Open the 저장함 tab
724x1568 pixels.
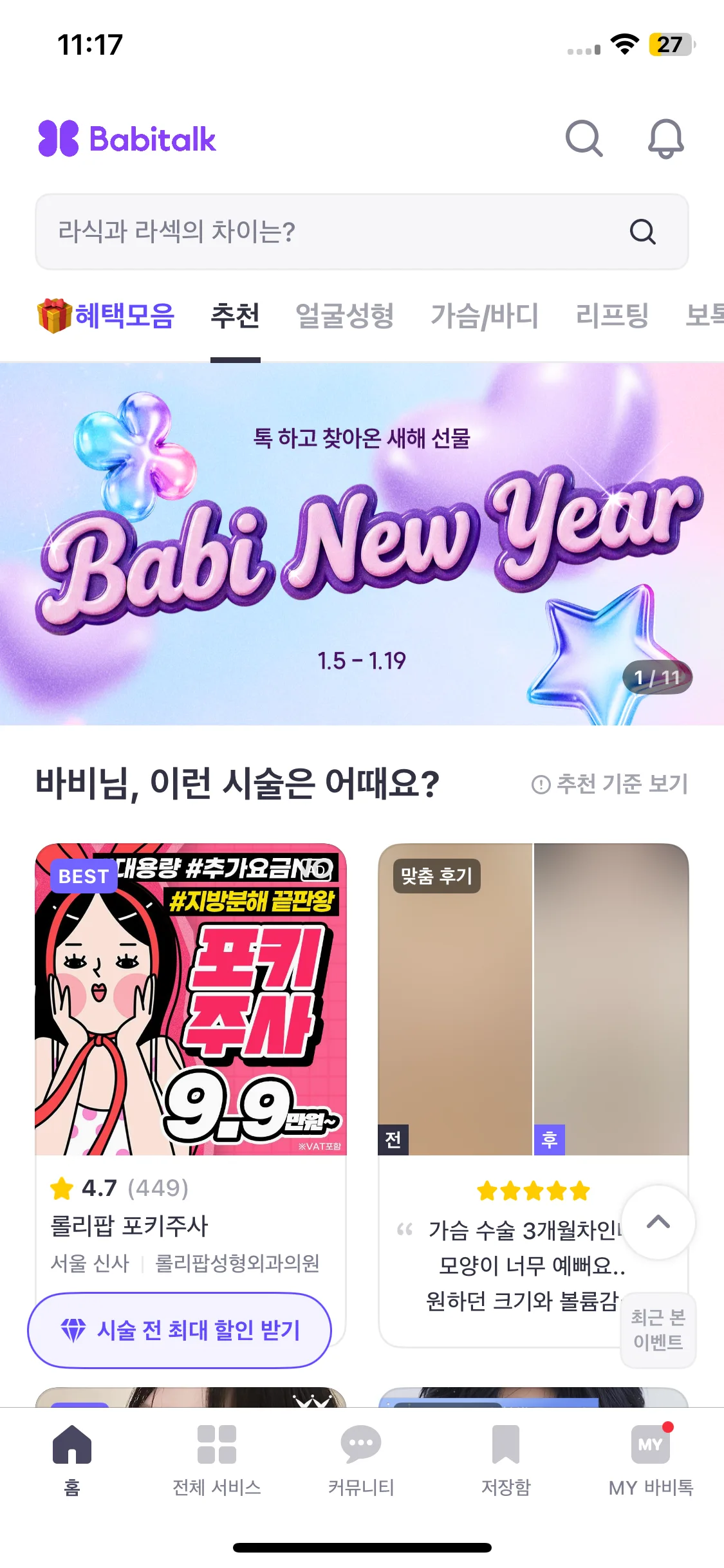tap(506, 1461)
